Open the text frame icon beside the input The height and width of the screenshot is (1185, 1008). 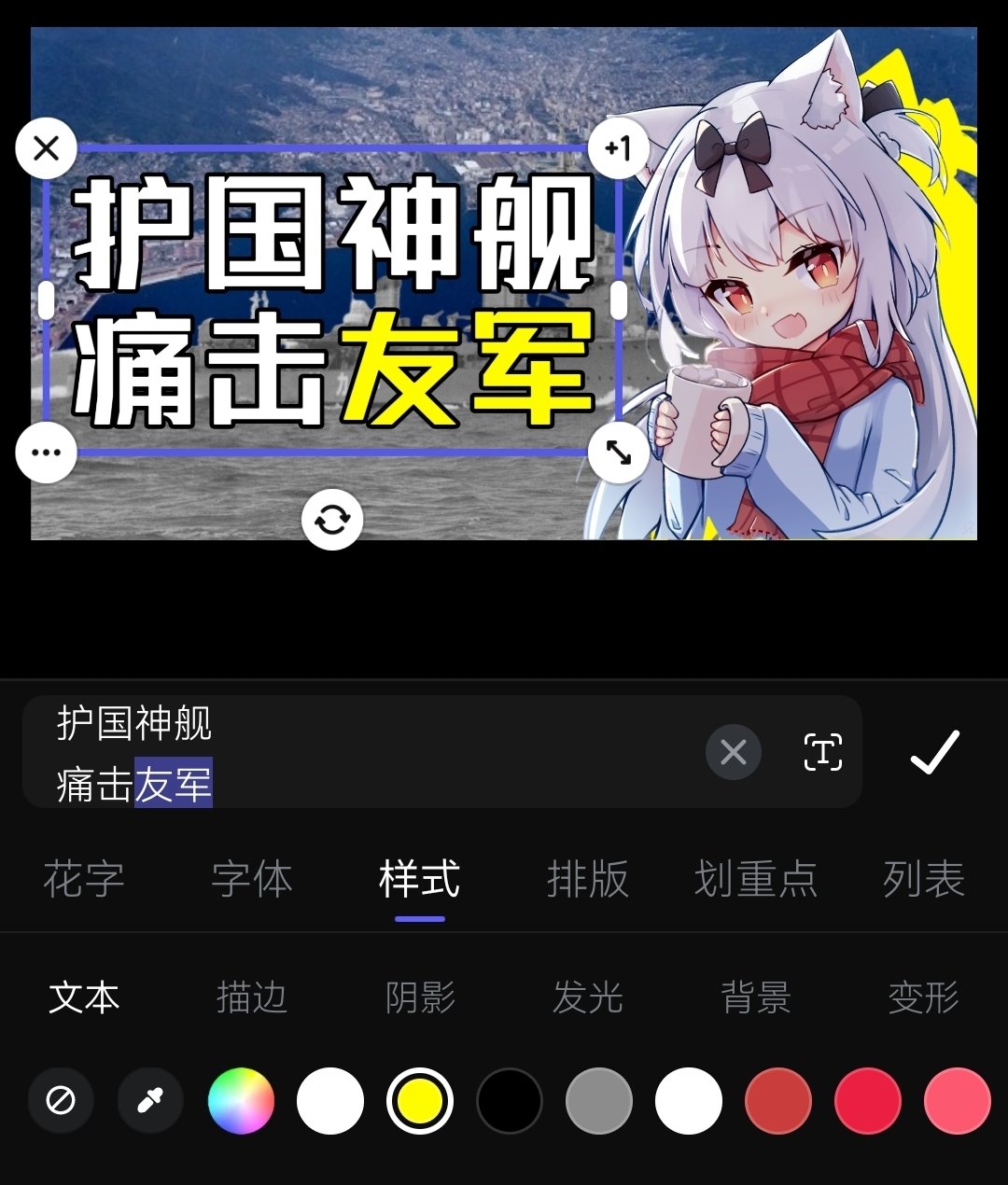tap(823, 751)
